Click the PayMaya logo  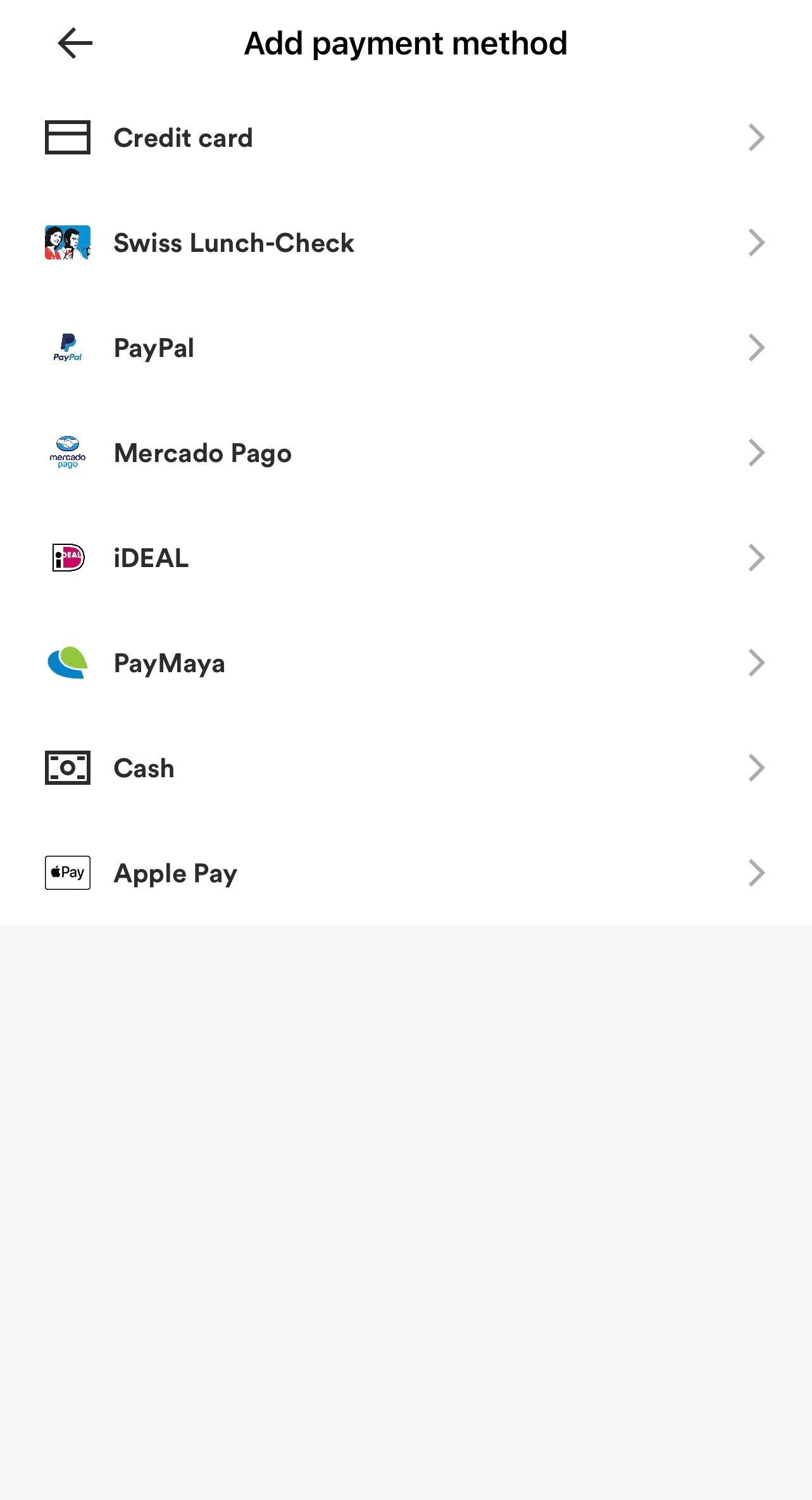pyautogui.click(x=66, y=663)
